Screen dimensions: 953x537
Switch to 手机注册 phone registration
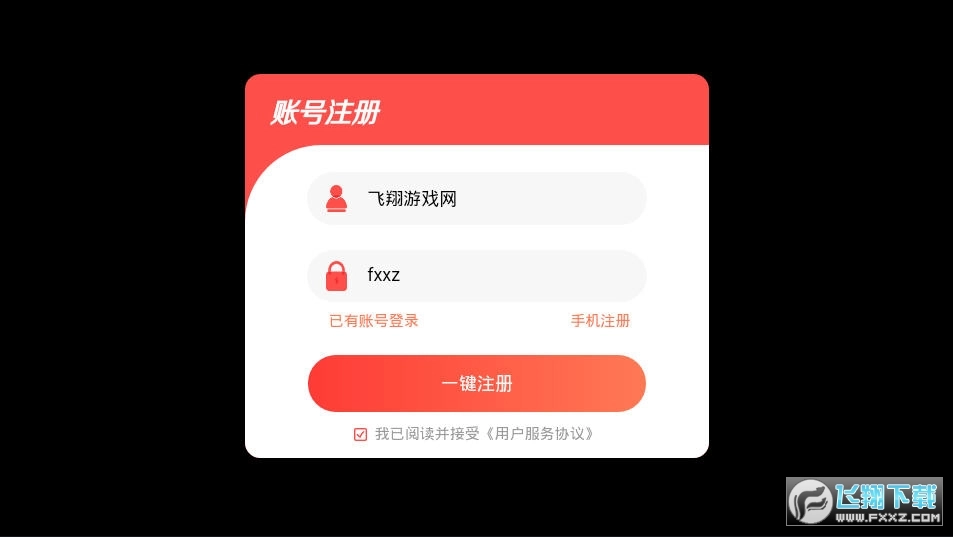pyautogui.click(x=600, y=321)
